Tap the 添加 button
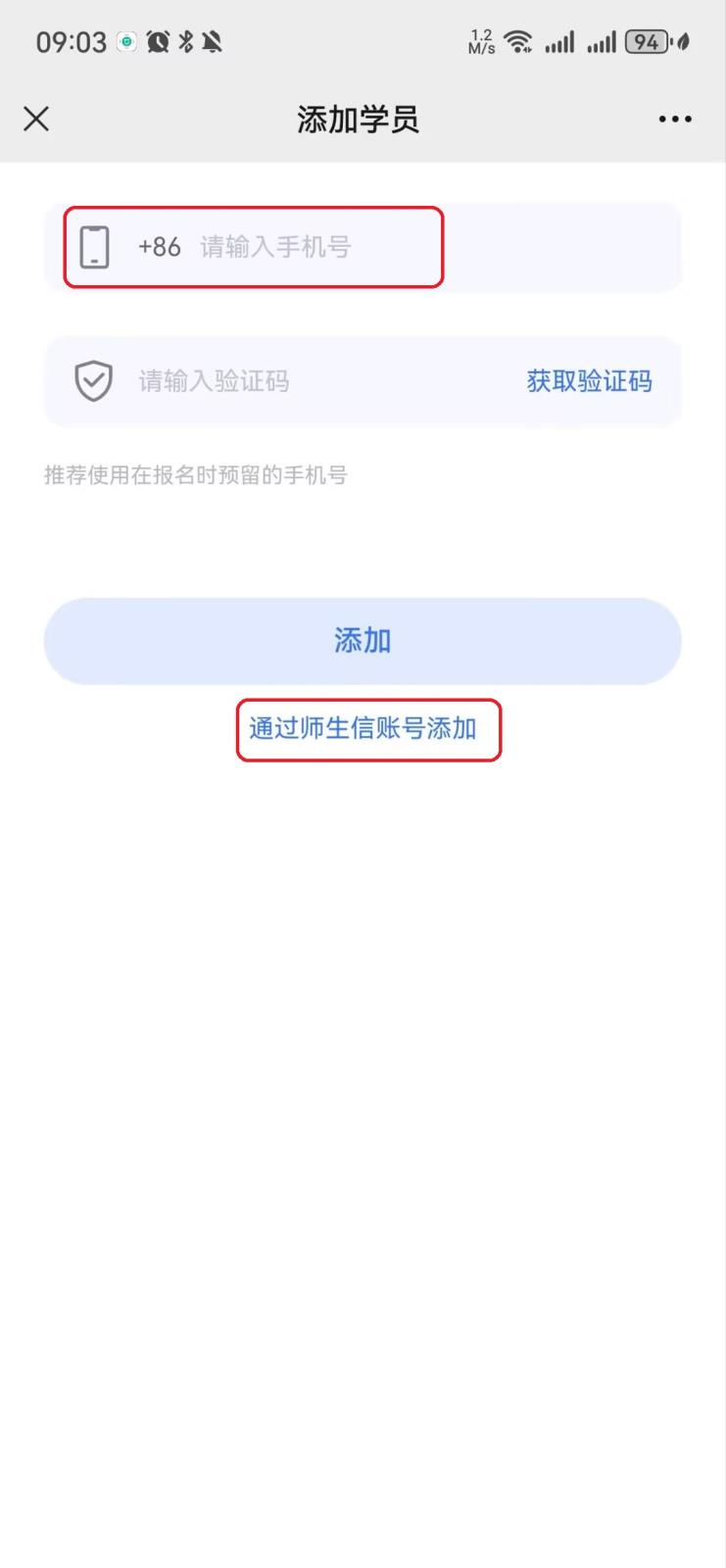Image resolution: width=726 pixels, height=1568 pixels. pyautogui.click(x=363, y=641)
